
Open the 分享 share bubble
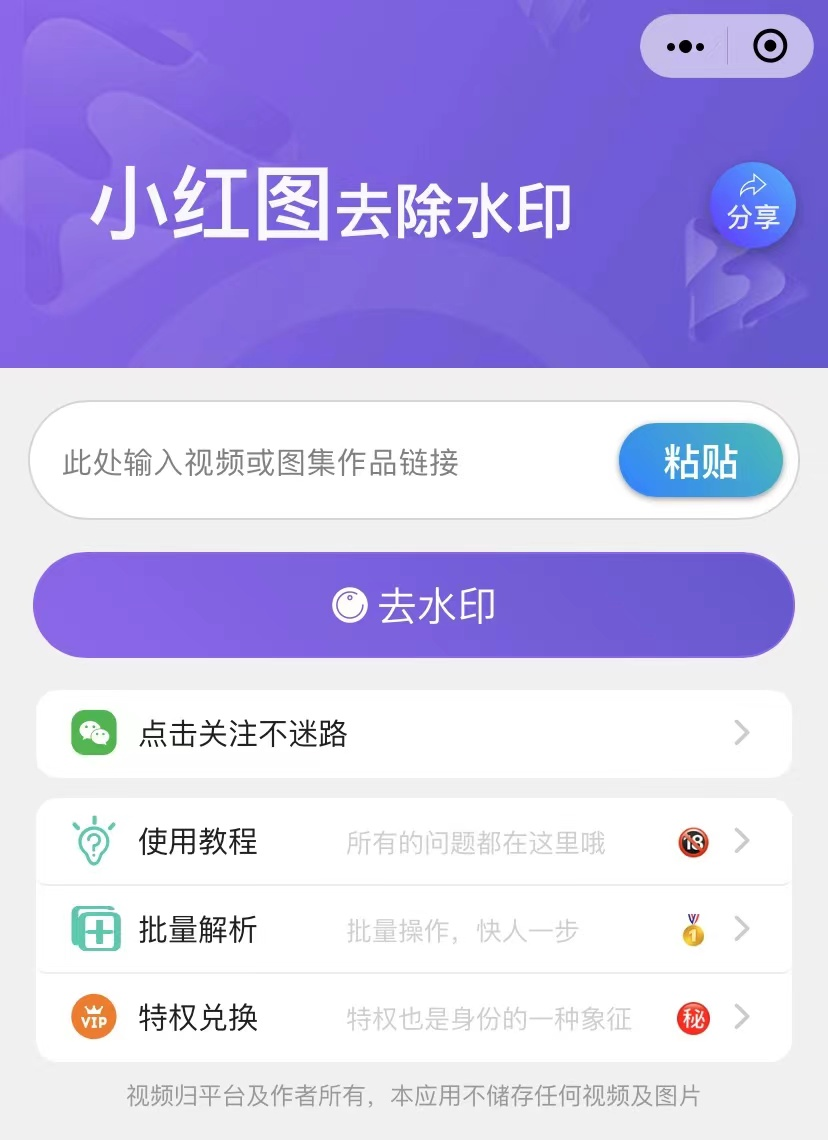[753, 204]
